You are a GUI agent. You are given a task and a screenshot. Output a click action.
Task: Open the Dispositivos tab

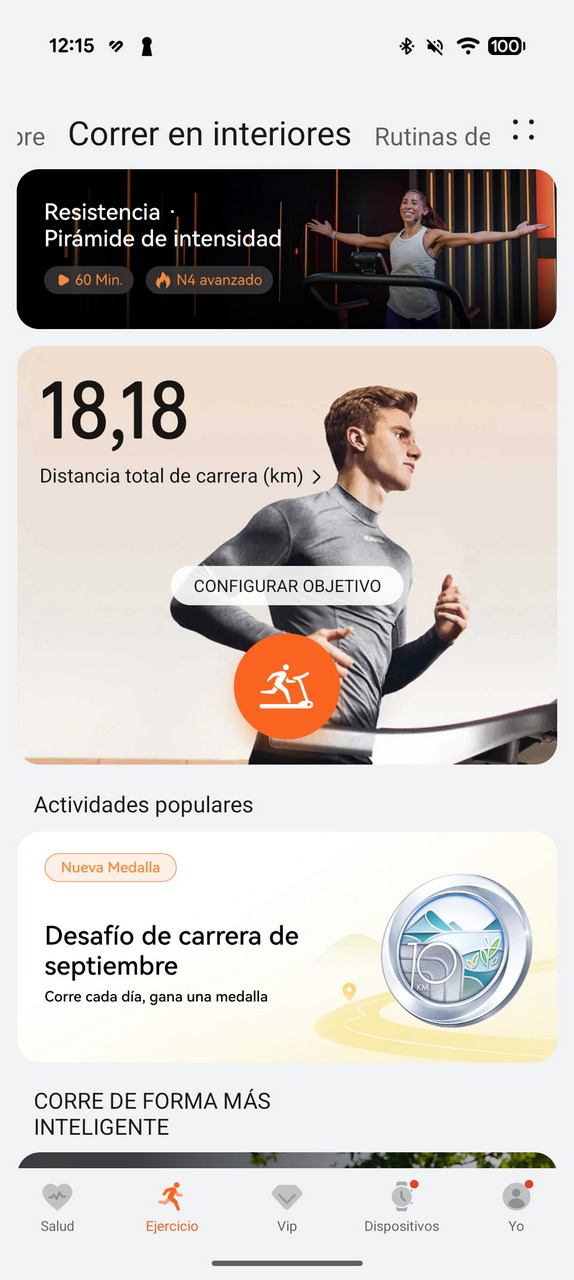tap(401, 1207)
